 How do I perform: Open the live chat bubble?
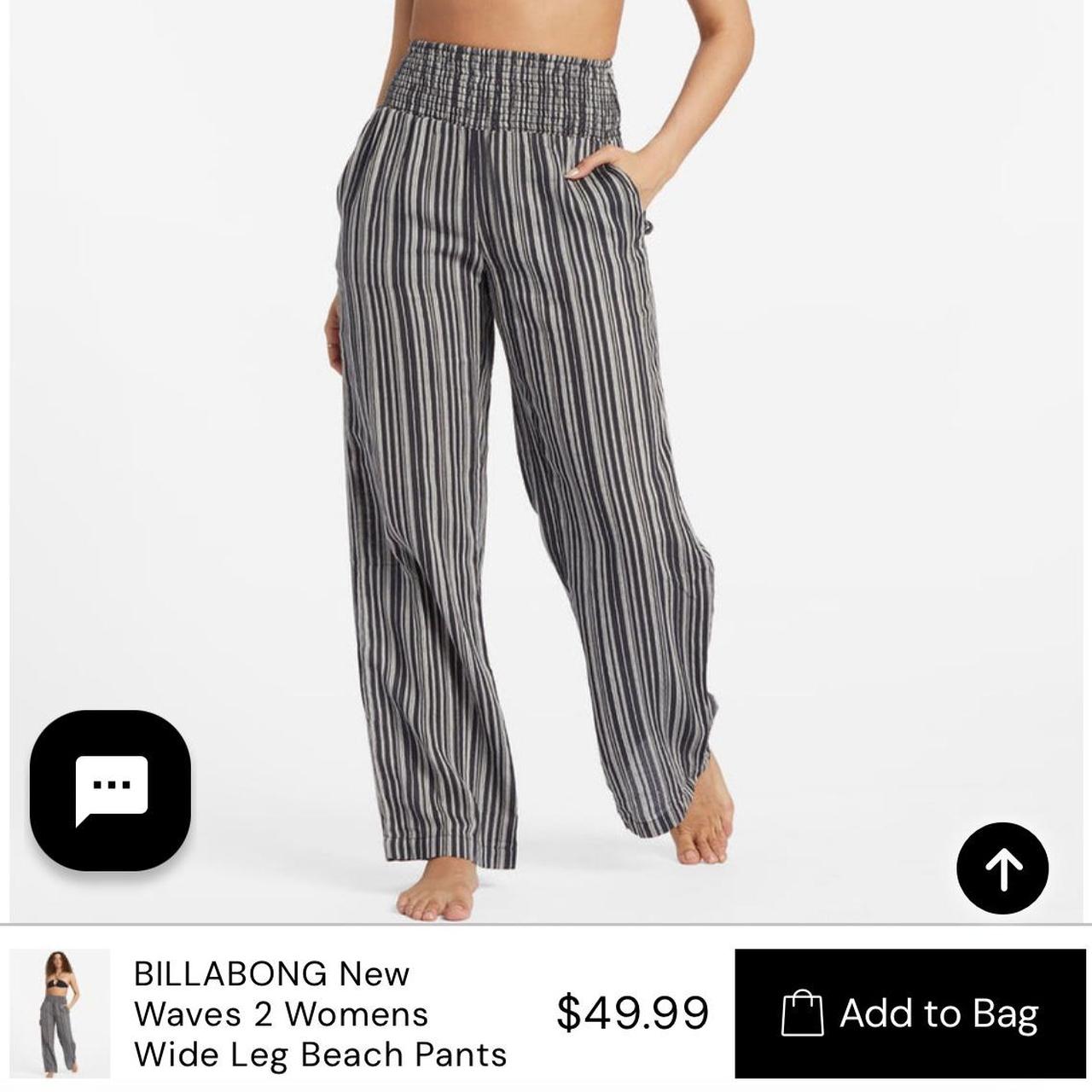(110, 790)
